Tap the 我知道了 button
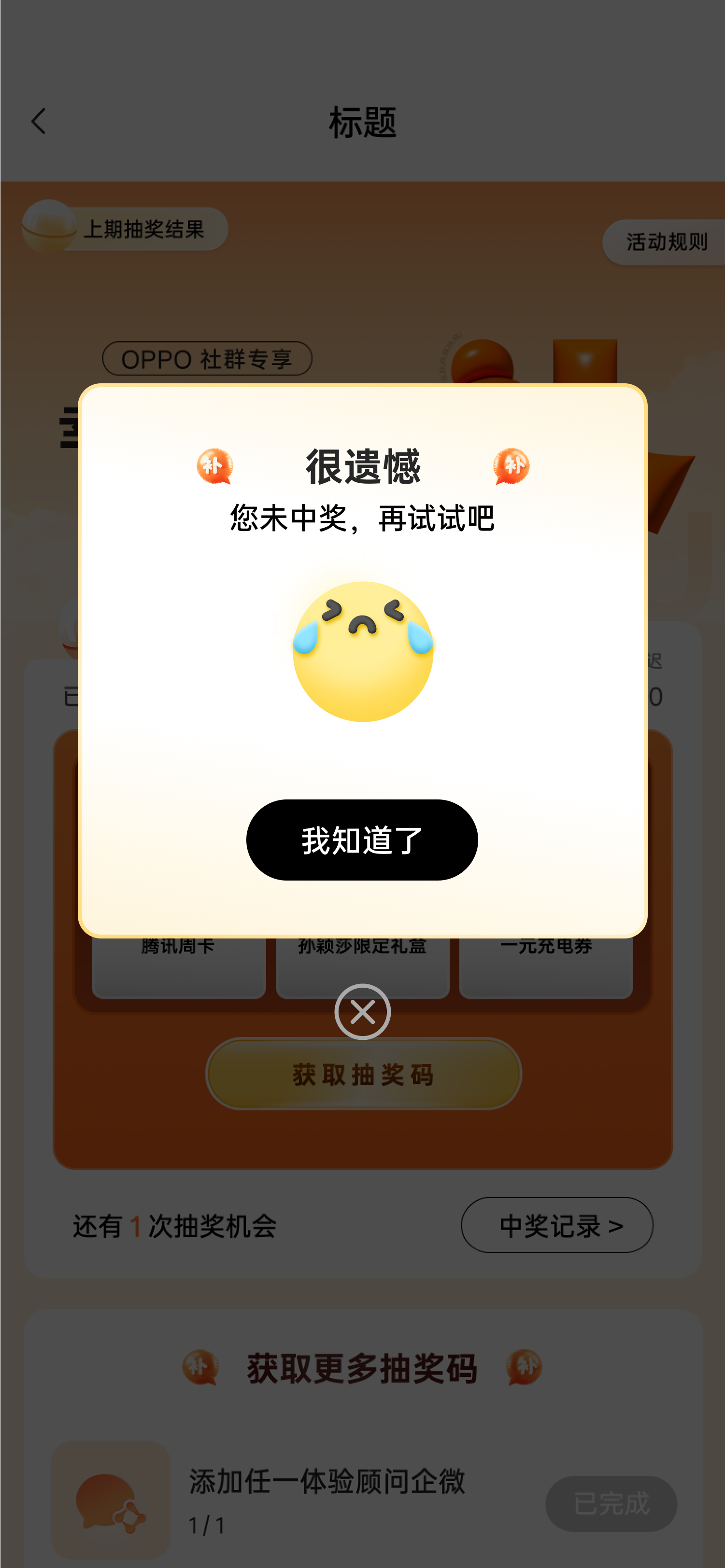 coord(362,840)
